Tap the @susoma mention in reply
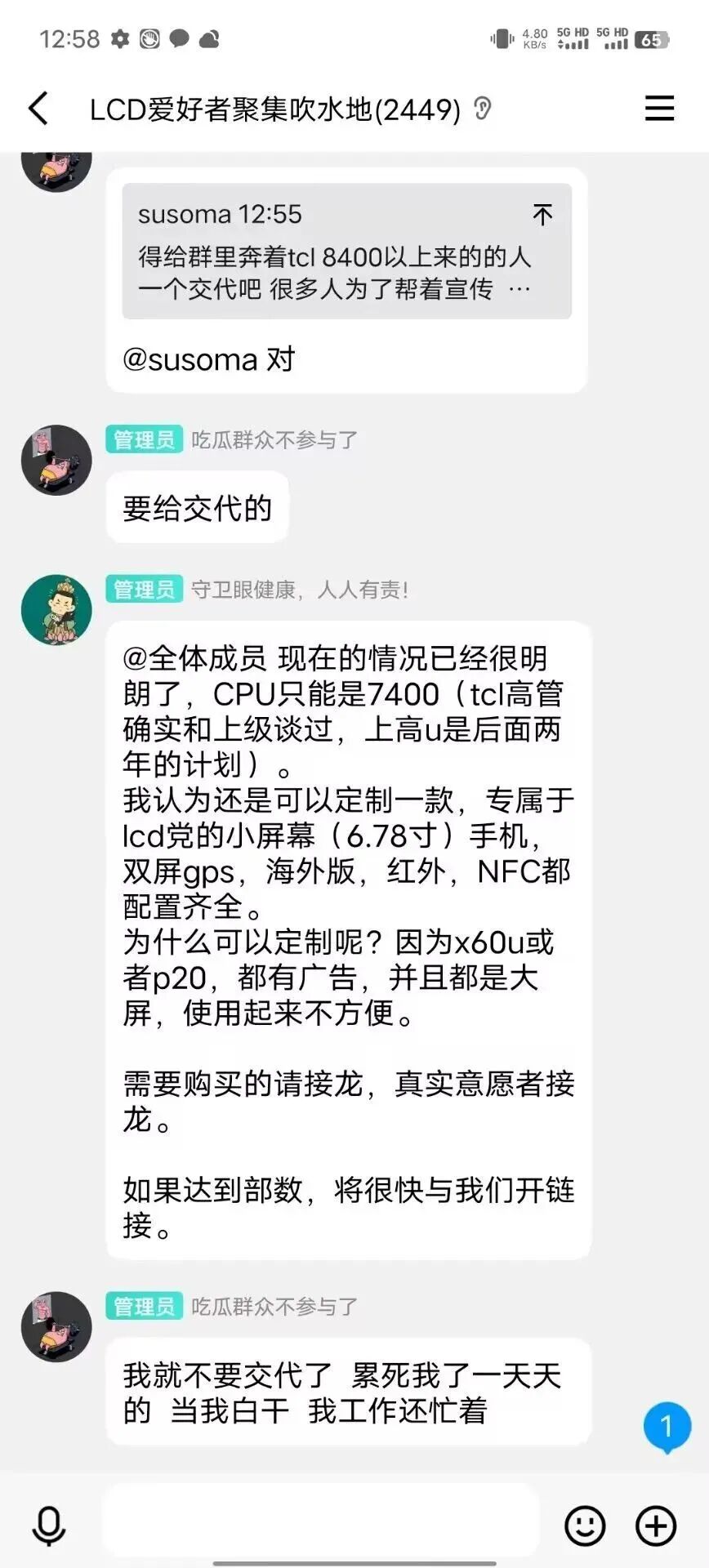The image size is (709, 1568). (190, 359)
